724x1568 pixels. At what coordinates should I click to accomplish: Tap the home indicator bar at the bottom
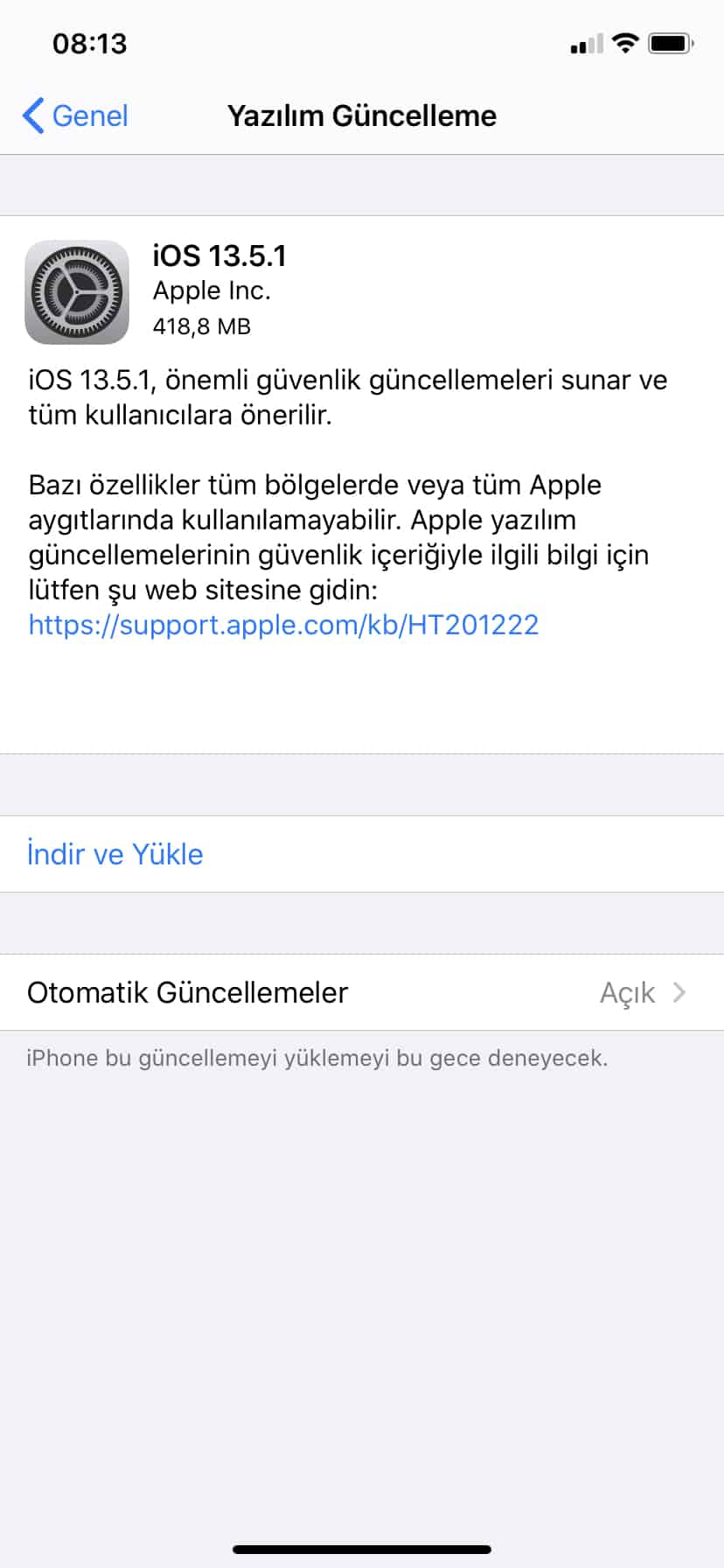point(362,1550)
